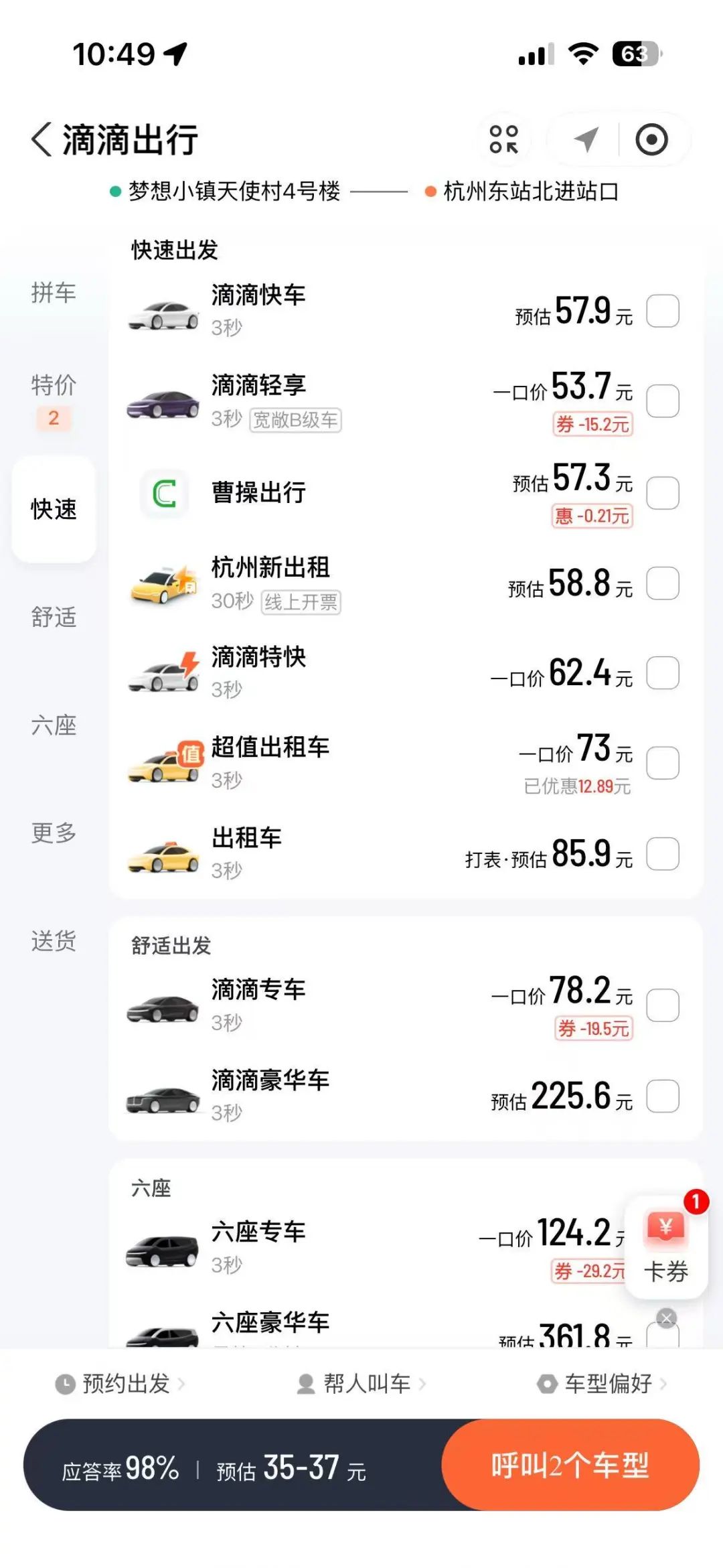The image size is (723, 1568).
Task: Select 滴滴轻享 car type
Action: tap(663, 401)
